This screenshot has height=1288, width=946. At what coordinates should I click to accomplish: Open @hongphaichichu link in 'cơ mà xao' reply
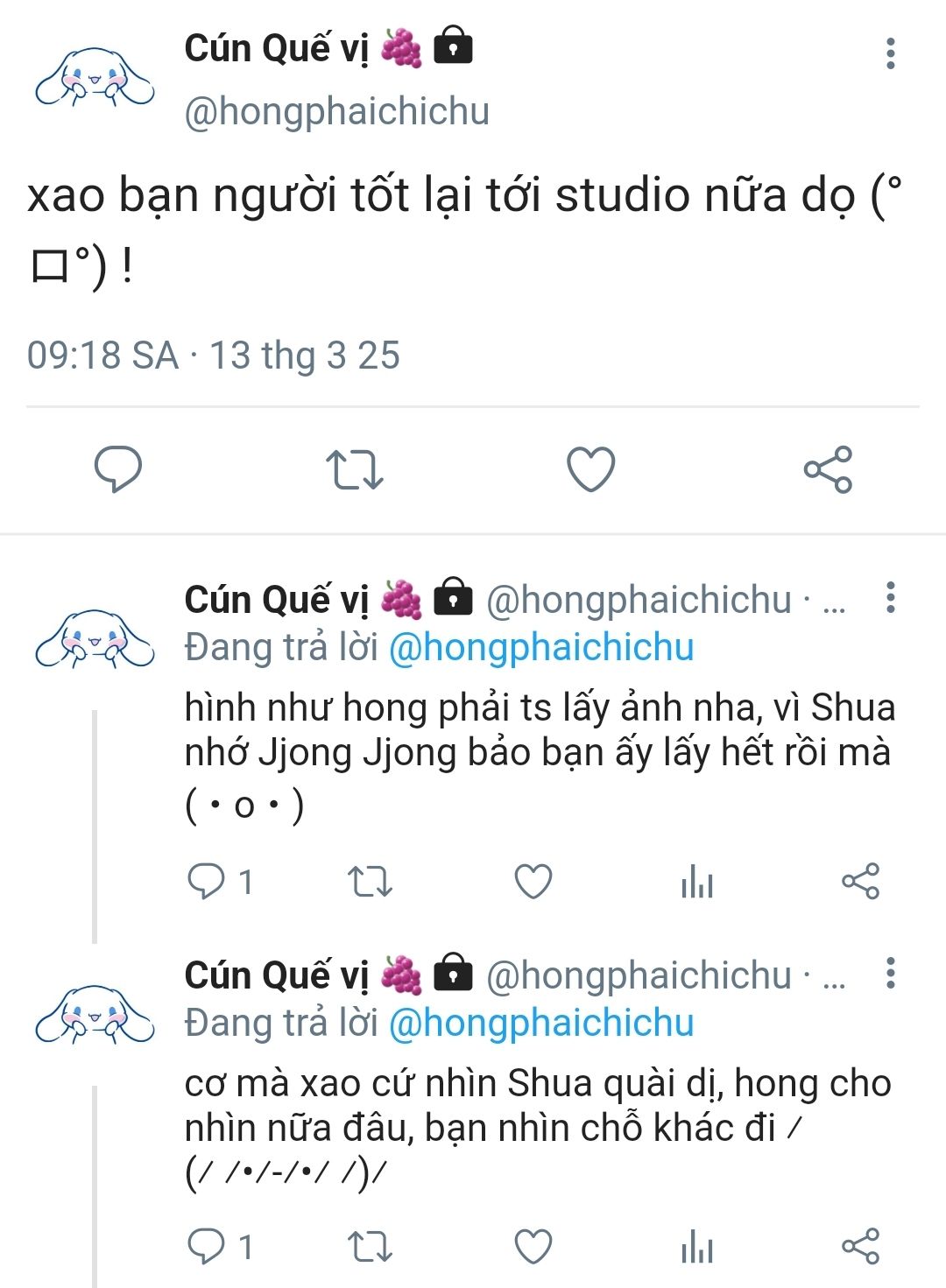tap(540, 1024)
